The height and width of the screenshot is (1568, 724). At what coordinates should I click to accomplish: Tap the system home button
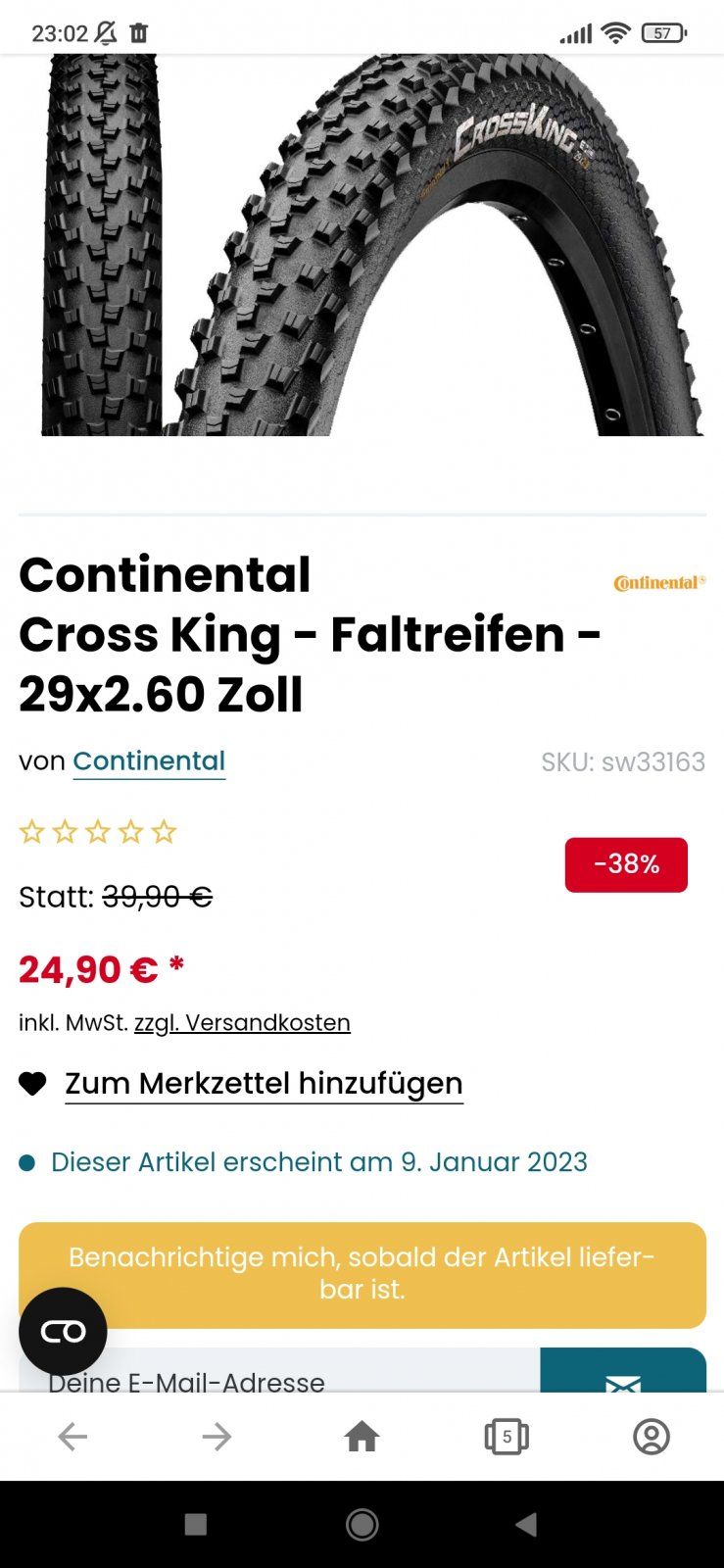pyautogui.click(x=362, y=1524)
